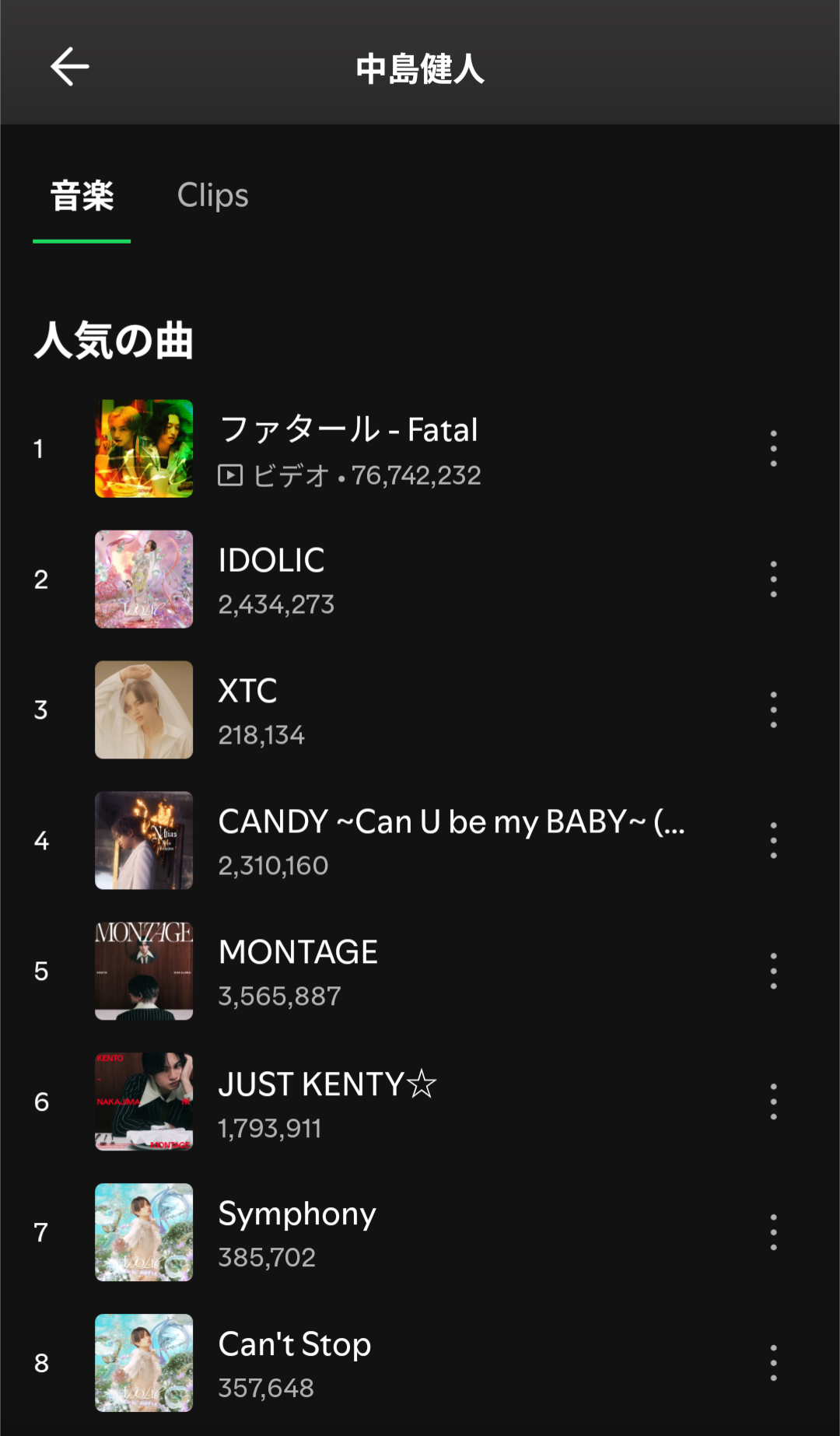The height and width of the screenshot is (1436, 840).
Task: Open more options for Can't Stop
Action: 773,1363
